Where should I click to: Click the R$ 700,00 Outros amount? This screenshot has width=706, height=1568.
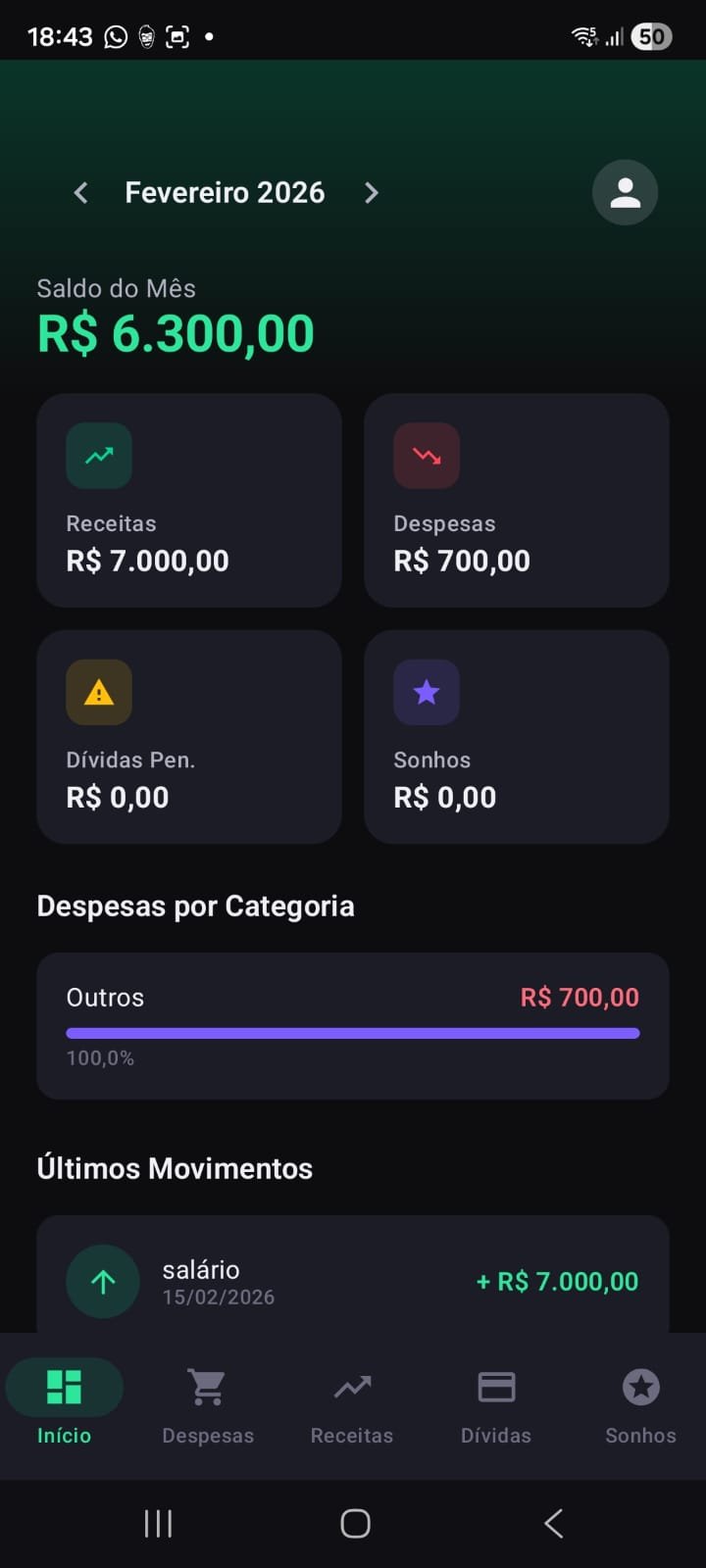click(580, 997)
